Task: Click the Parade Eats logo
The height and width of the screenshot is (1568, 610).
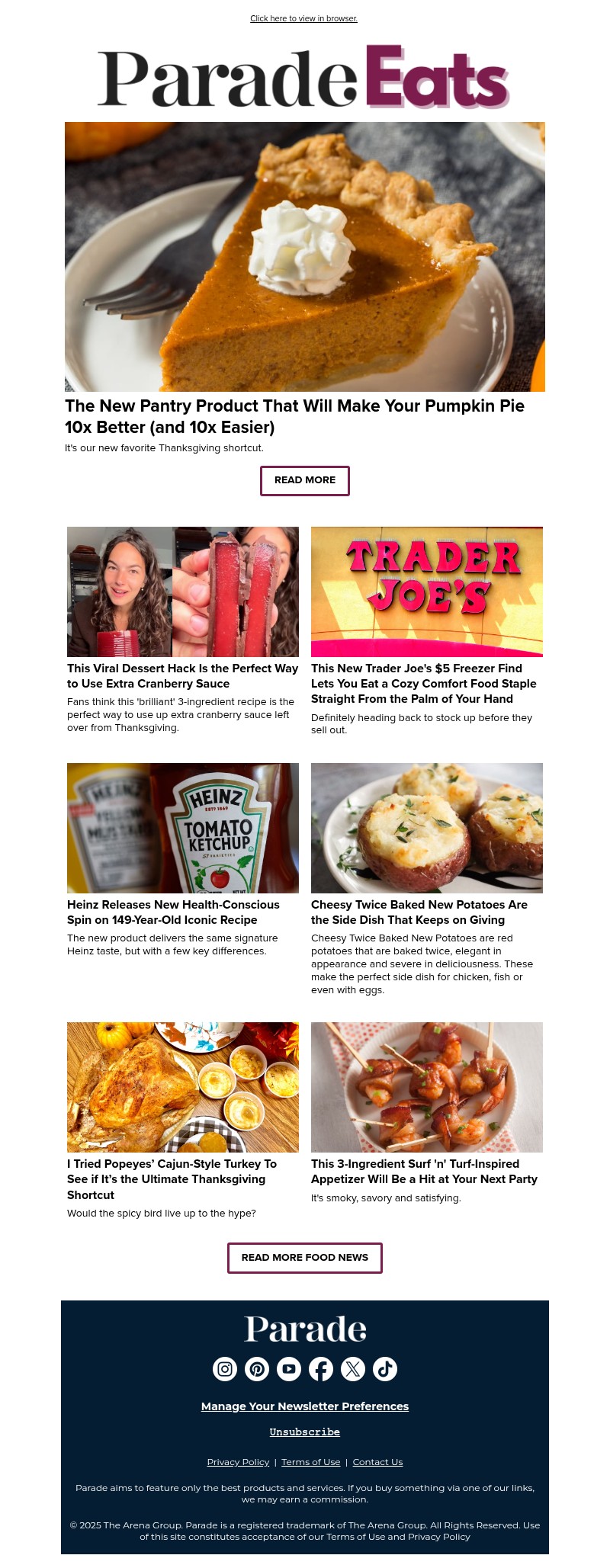Action: tap(303, 76)
